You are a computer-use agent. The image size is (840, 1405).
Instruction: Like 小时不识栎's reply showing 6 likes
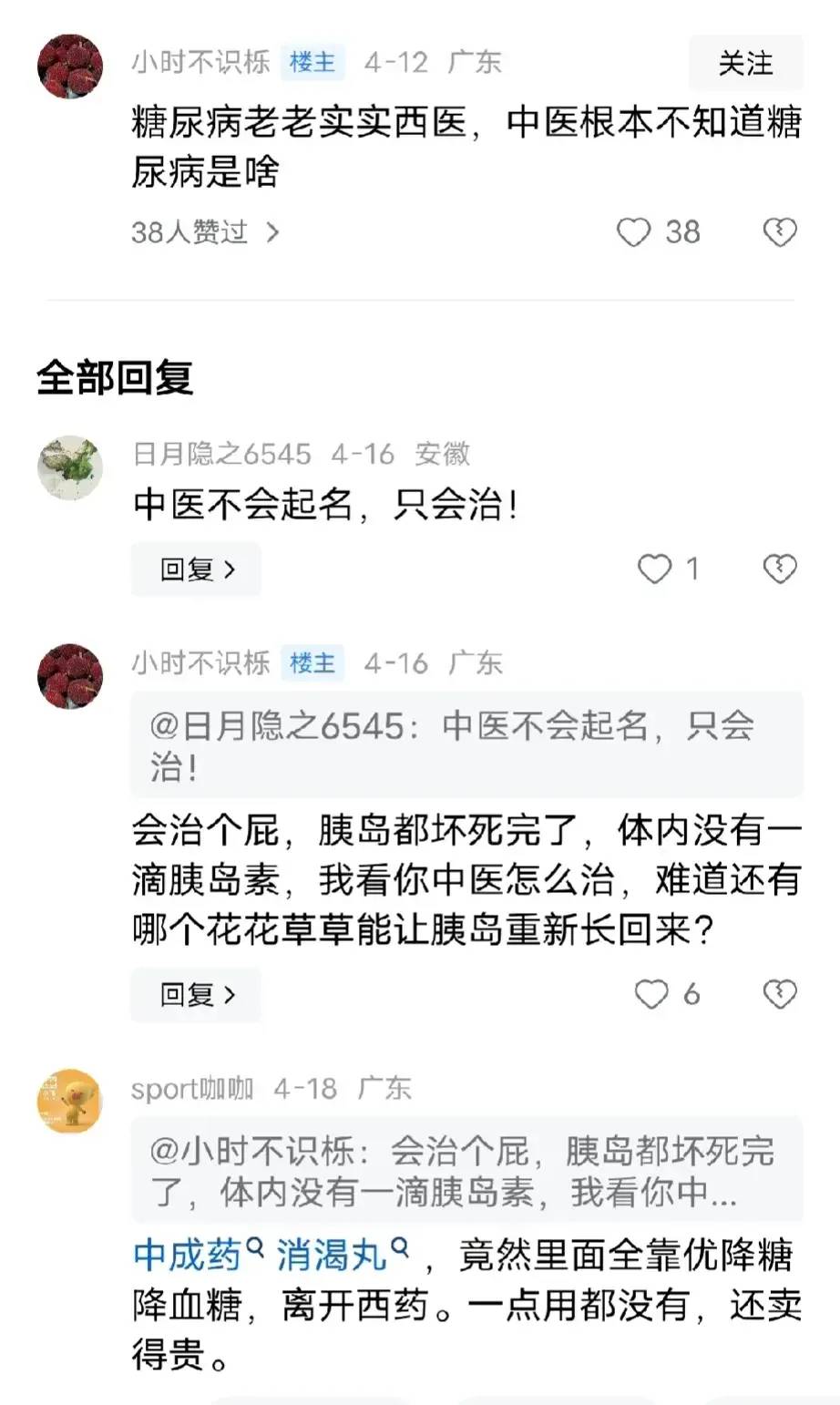point(650,994)
